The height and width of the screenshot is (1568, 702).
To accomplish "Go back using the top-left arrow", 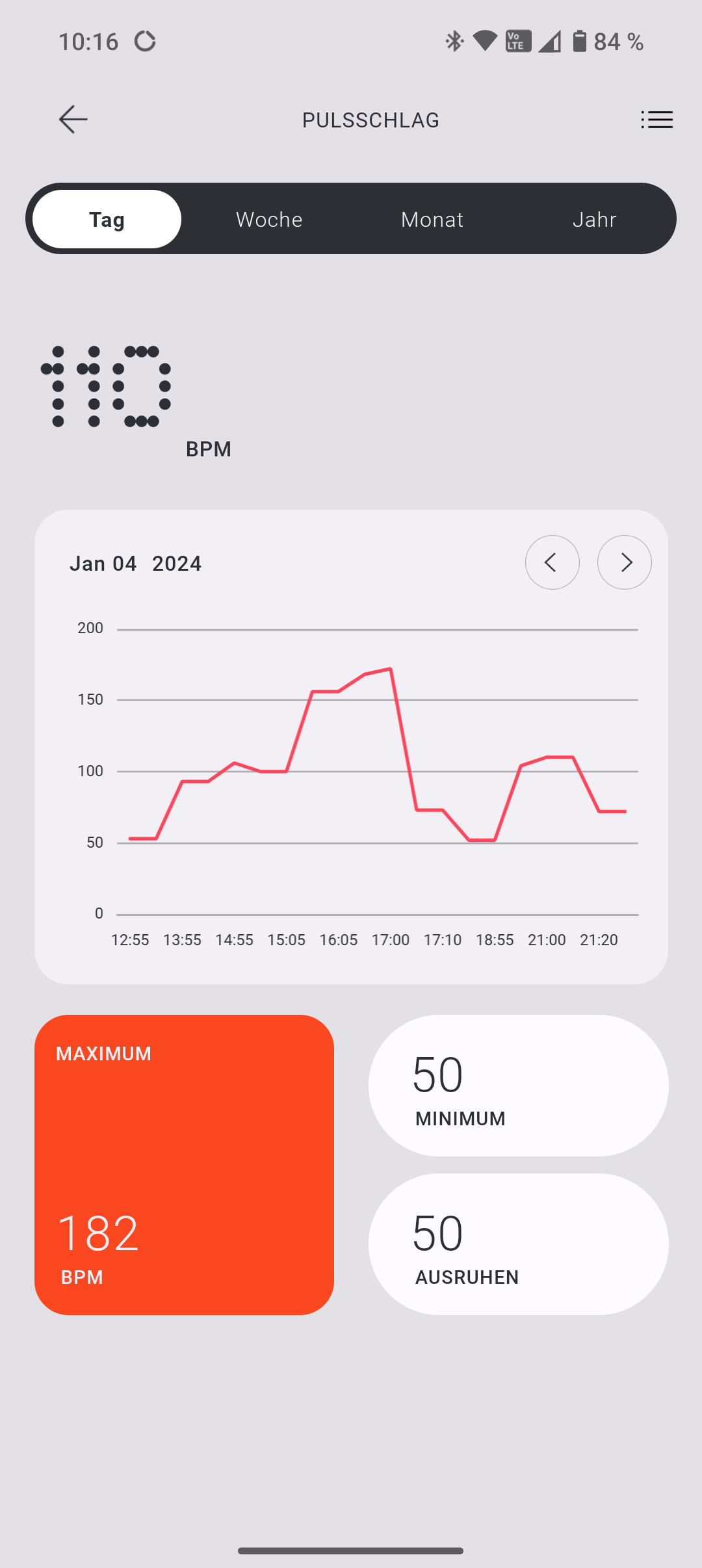I will (x=73, y=120).
